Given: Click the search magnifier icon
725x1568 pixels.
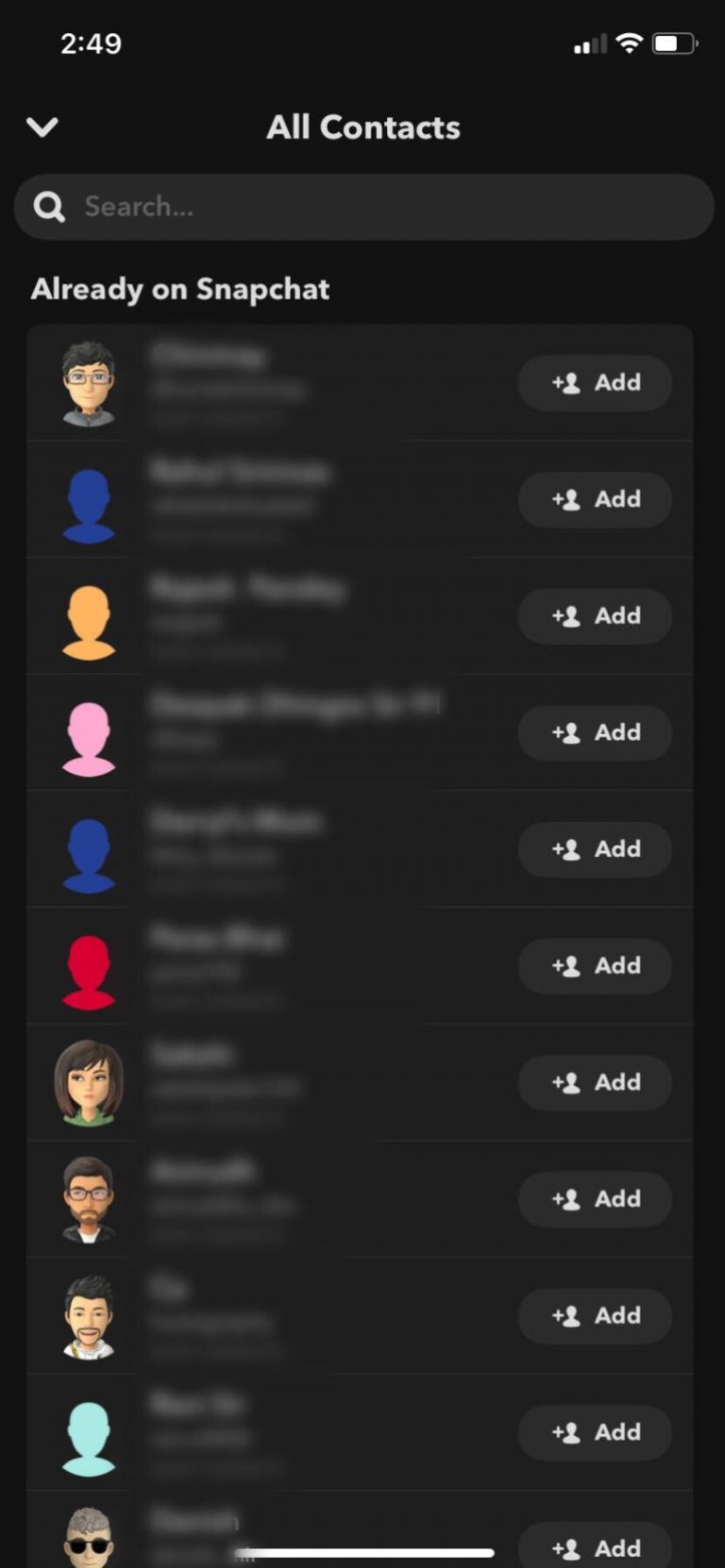Looking at the screenshot, I should pyautogui.click(x=48, y=207).
